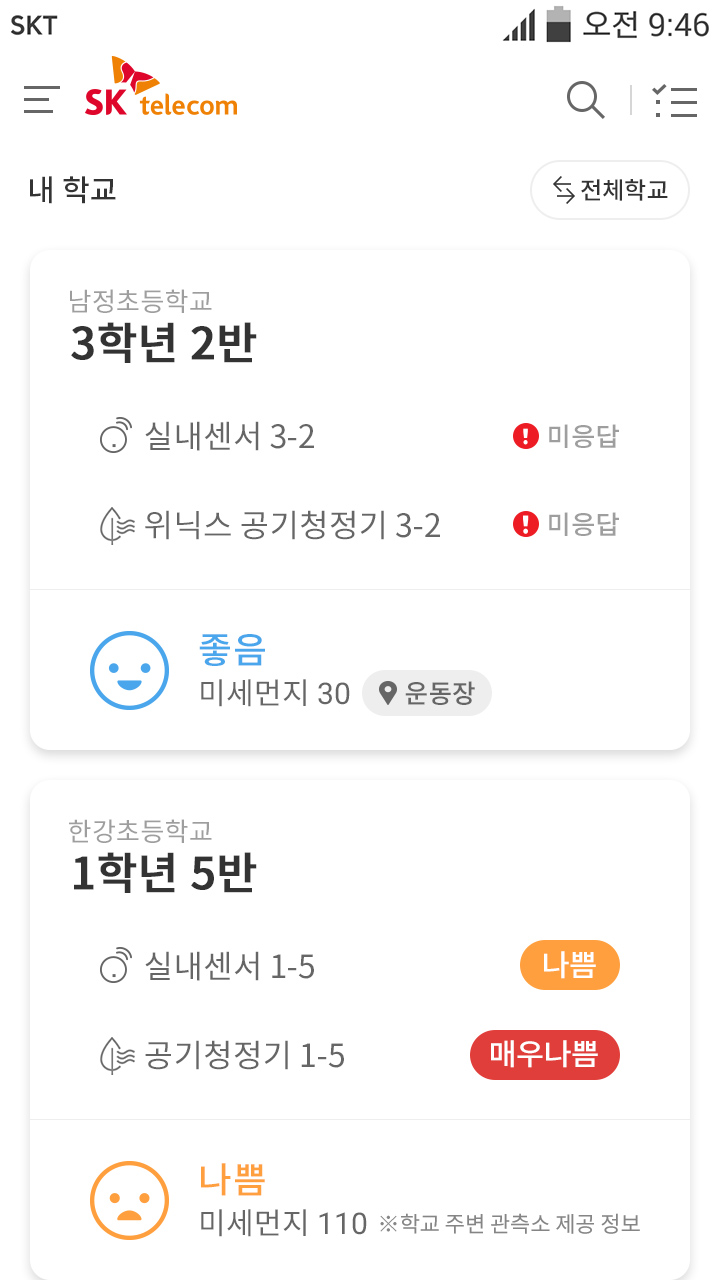The image size is (720, 1280).
Task: Switch to 전체학교 view
Action: tap(610, 189)
